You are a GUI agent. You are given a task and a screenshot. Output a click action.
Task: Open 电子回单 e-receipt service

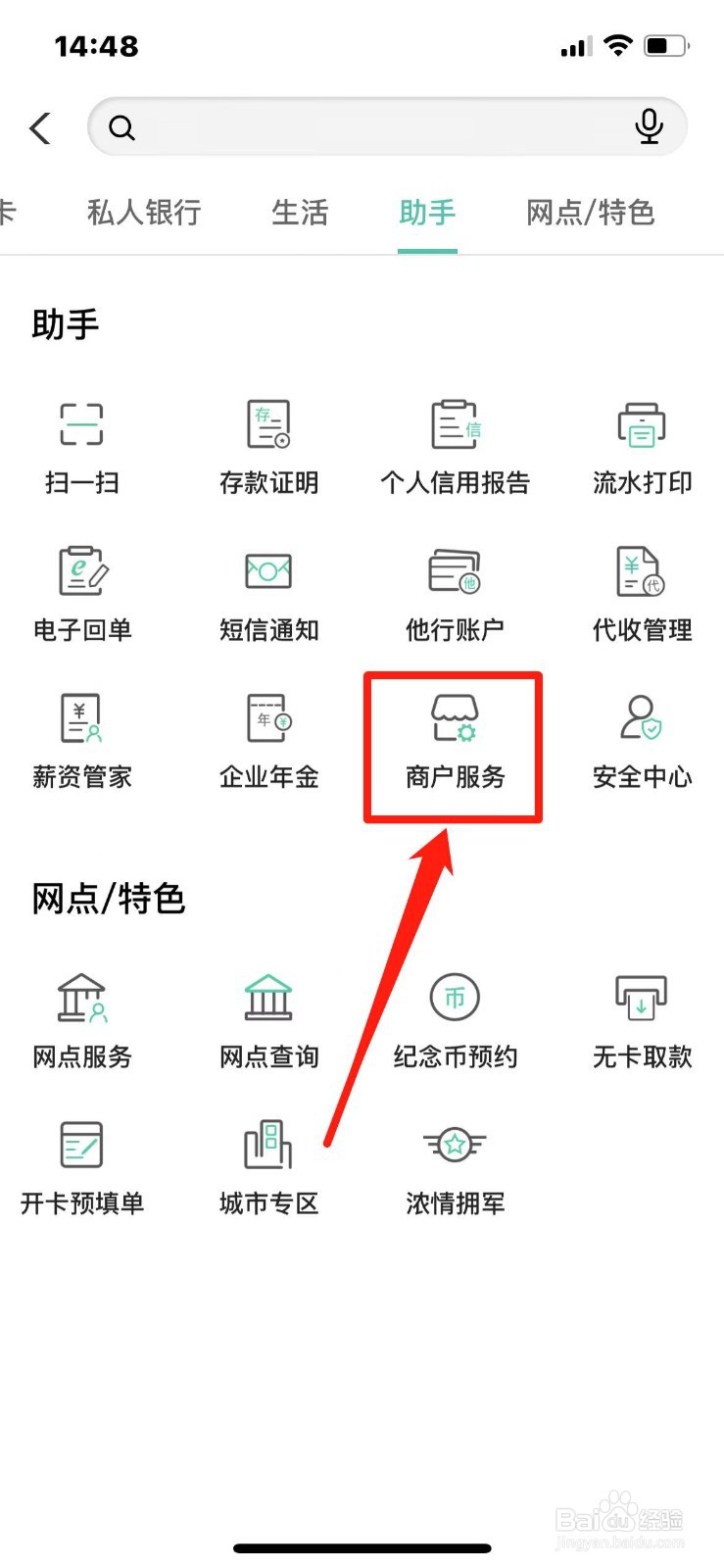[x=81, y=595]
